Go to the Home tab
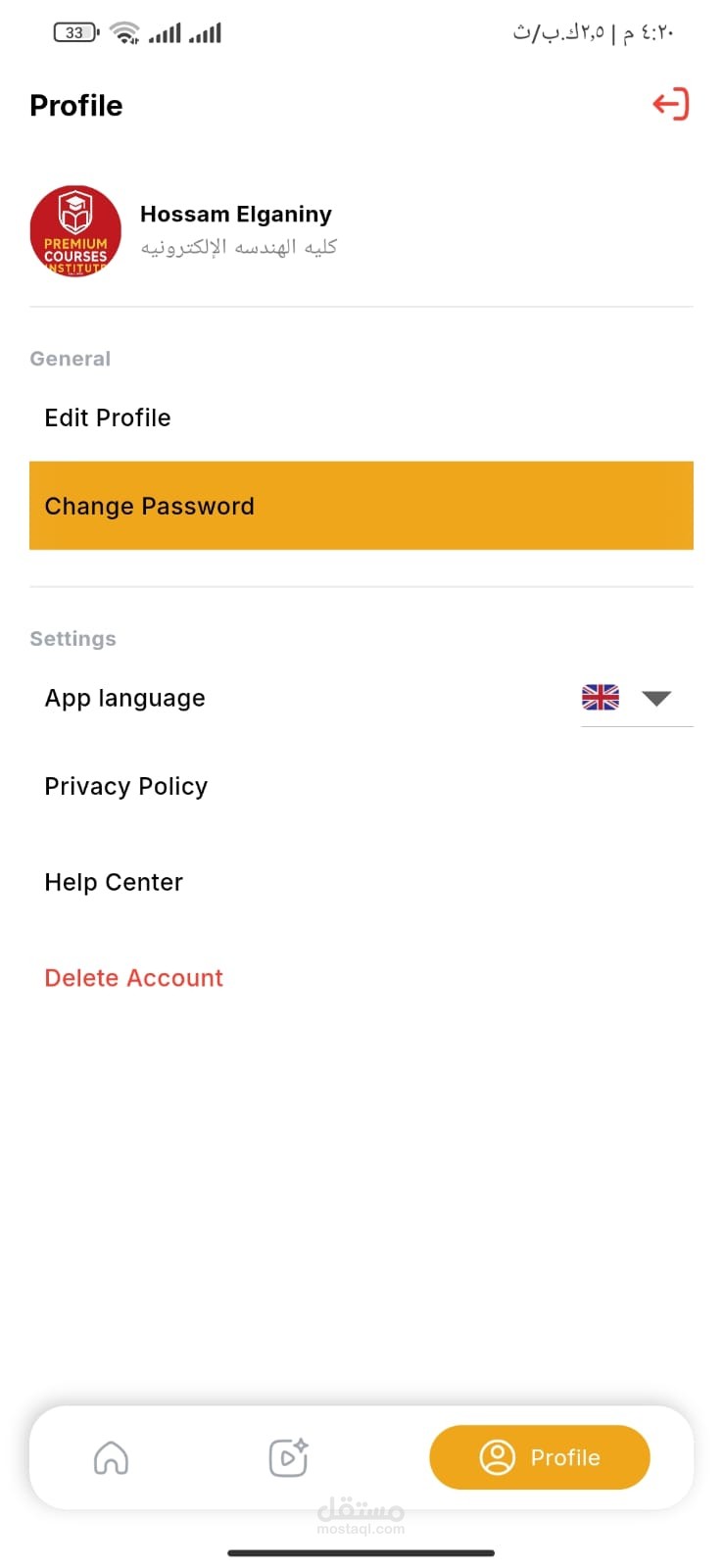 [x=111, y=1457]
